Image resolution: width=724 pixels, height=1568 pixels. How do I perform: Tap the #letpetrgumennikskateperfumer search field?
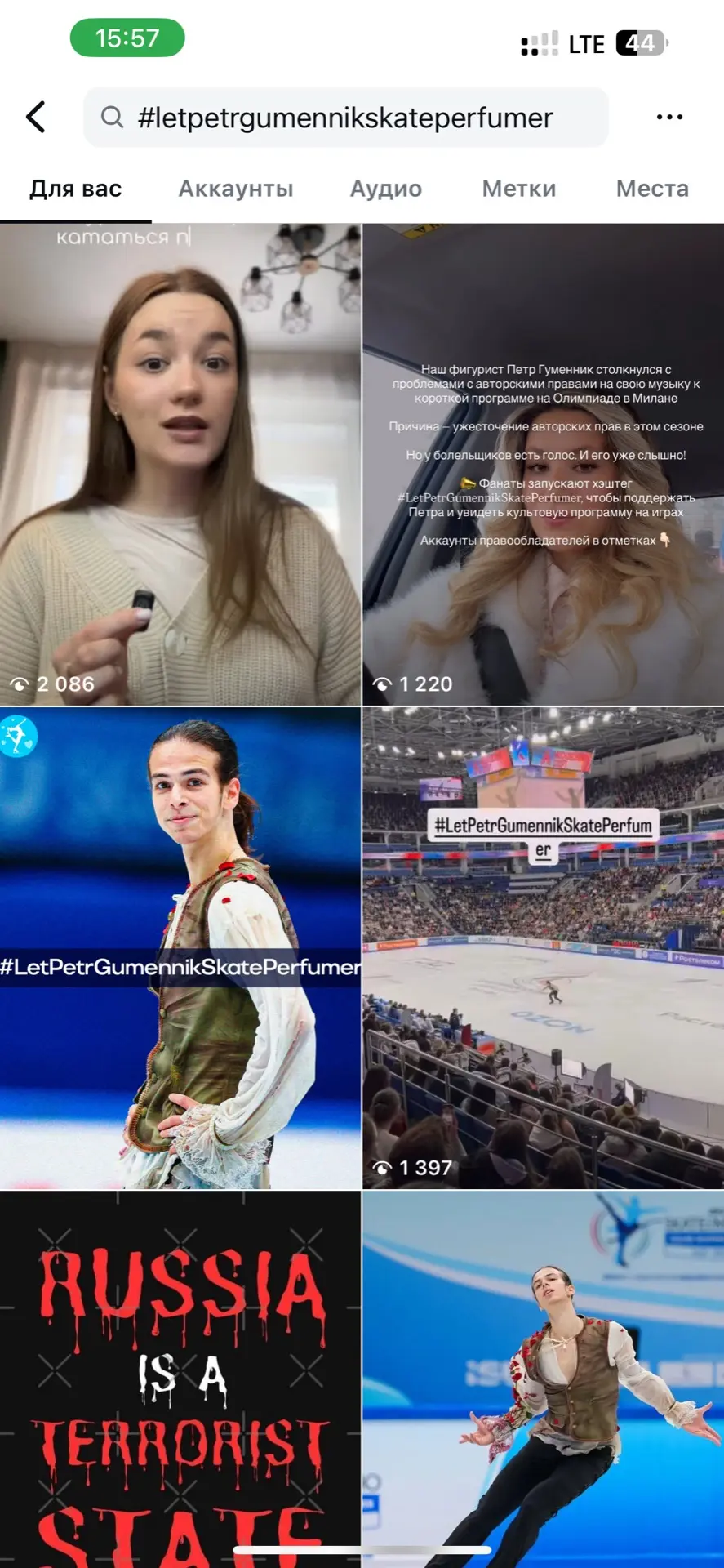point(345,118)
